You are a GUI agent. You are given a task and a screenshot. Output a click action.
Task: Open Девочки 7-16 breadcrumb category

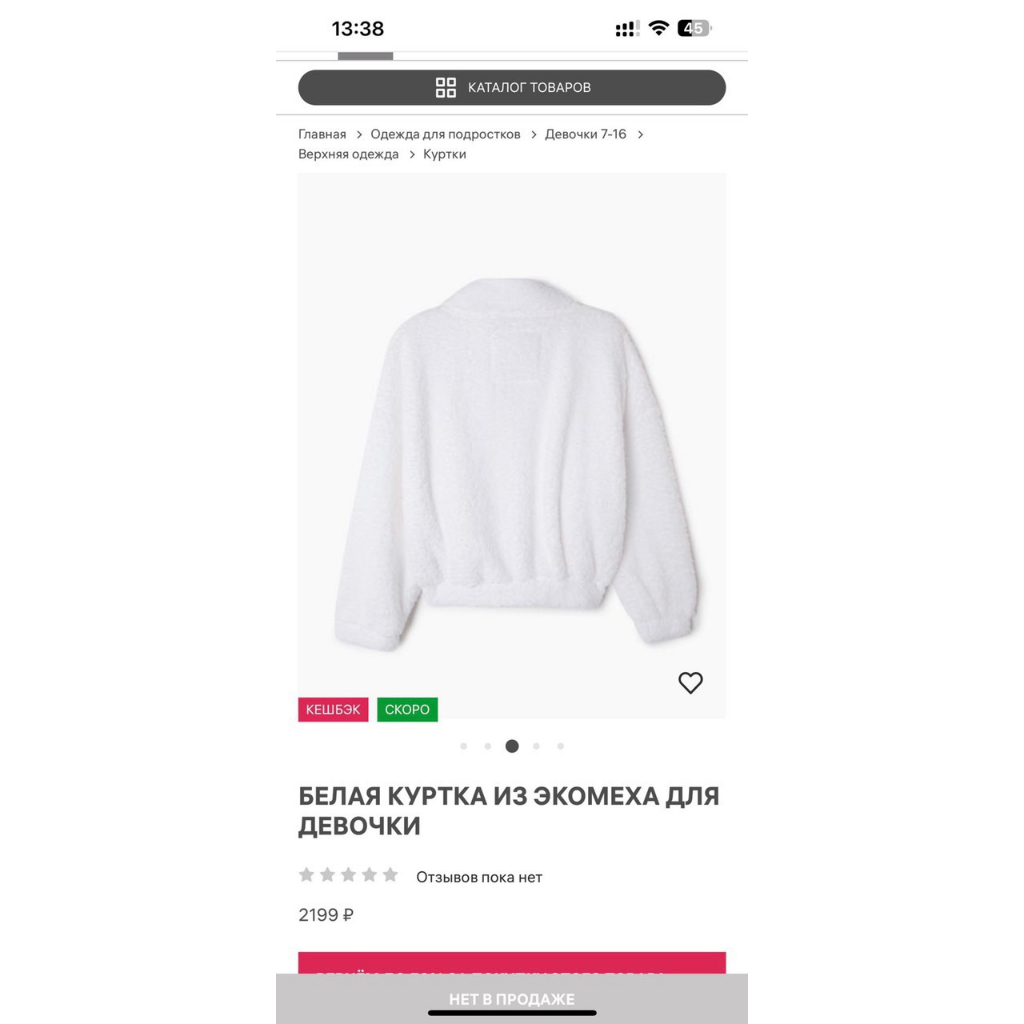[585, 134]
